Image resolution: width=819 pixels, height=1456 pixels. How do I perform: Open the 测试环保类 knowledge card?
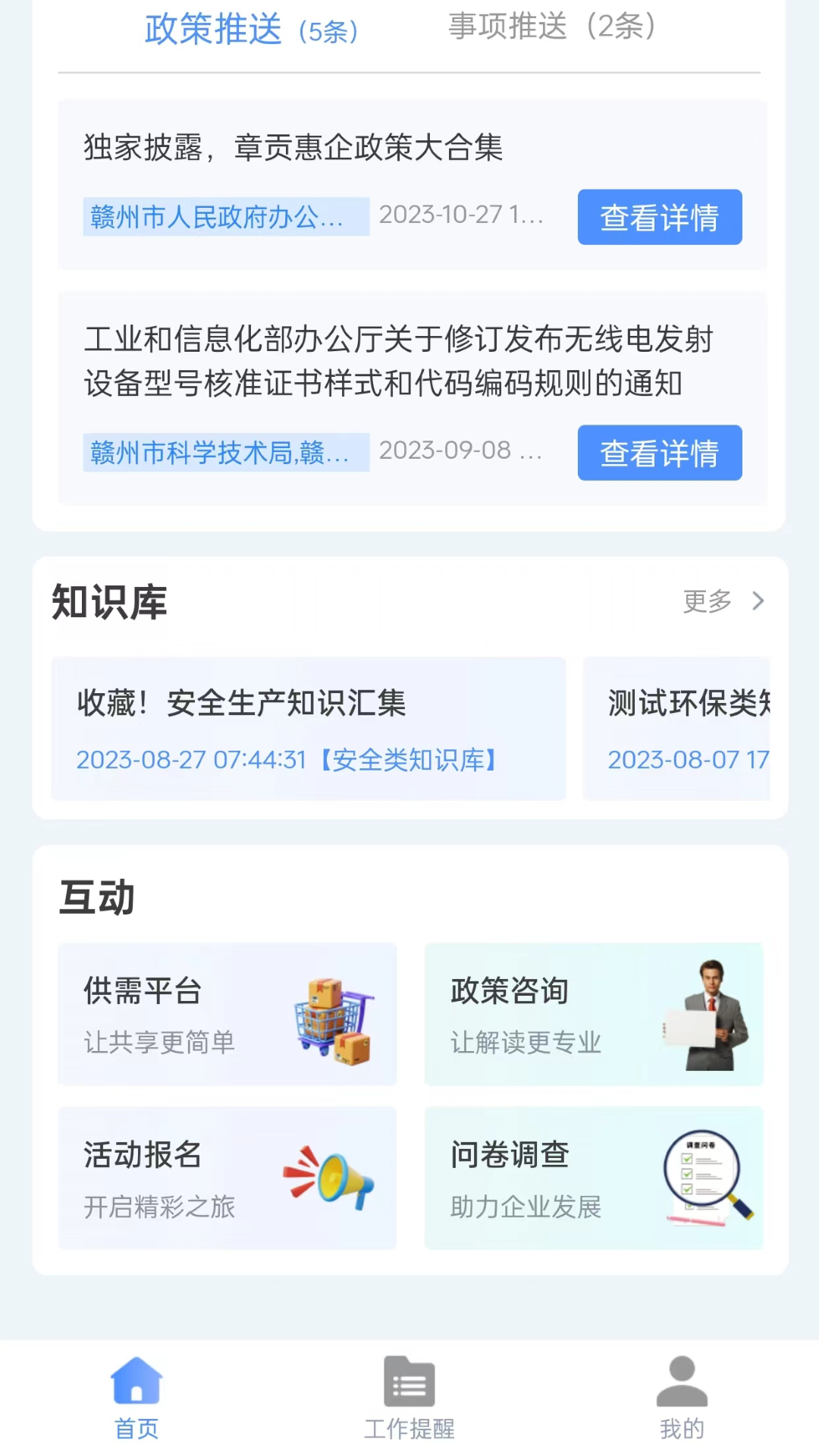click(x=677, y=728)
